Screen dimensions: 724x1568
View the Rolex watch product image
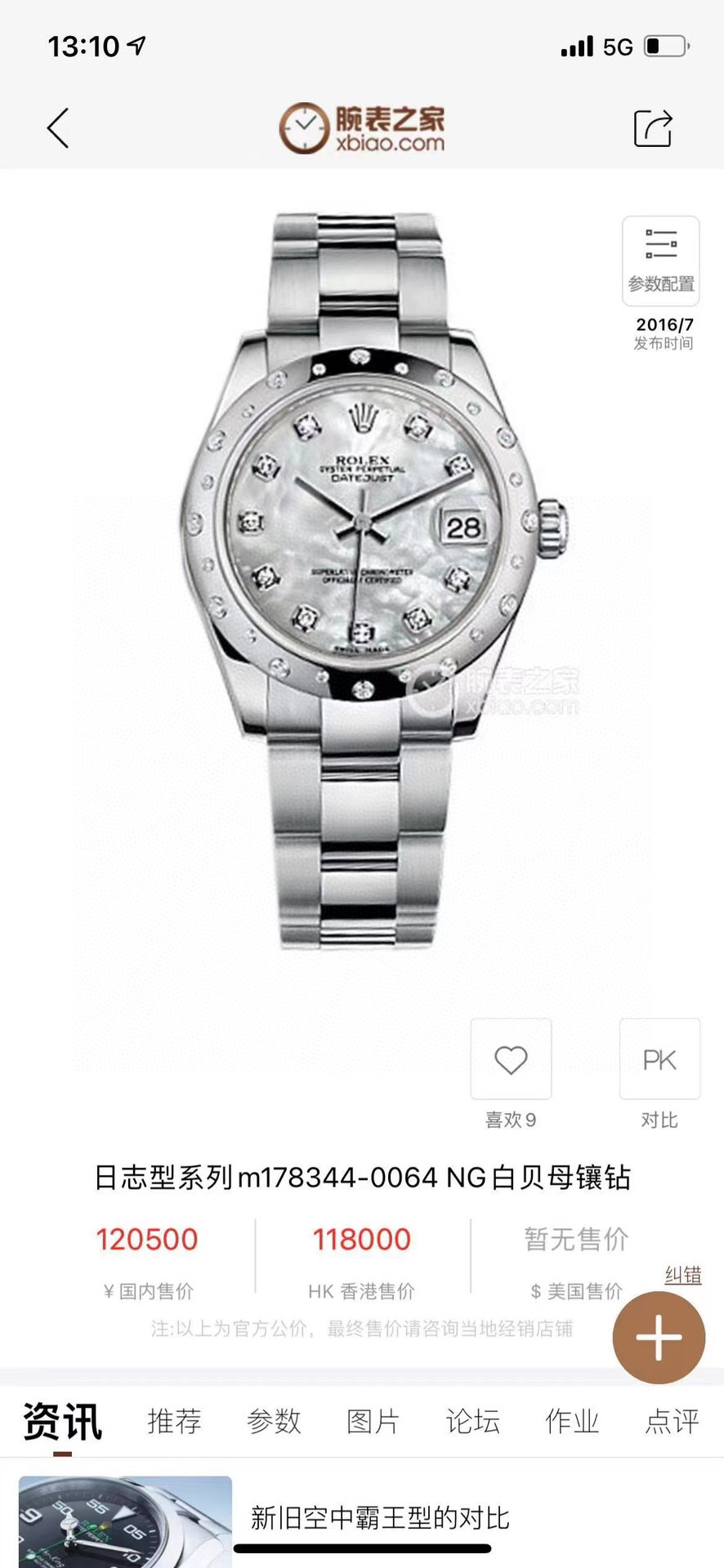point(362,580)
